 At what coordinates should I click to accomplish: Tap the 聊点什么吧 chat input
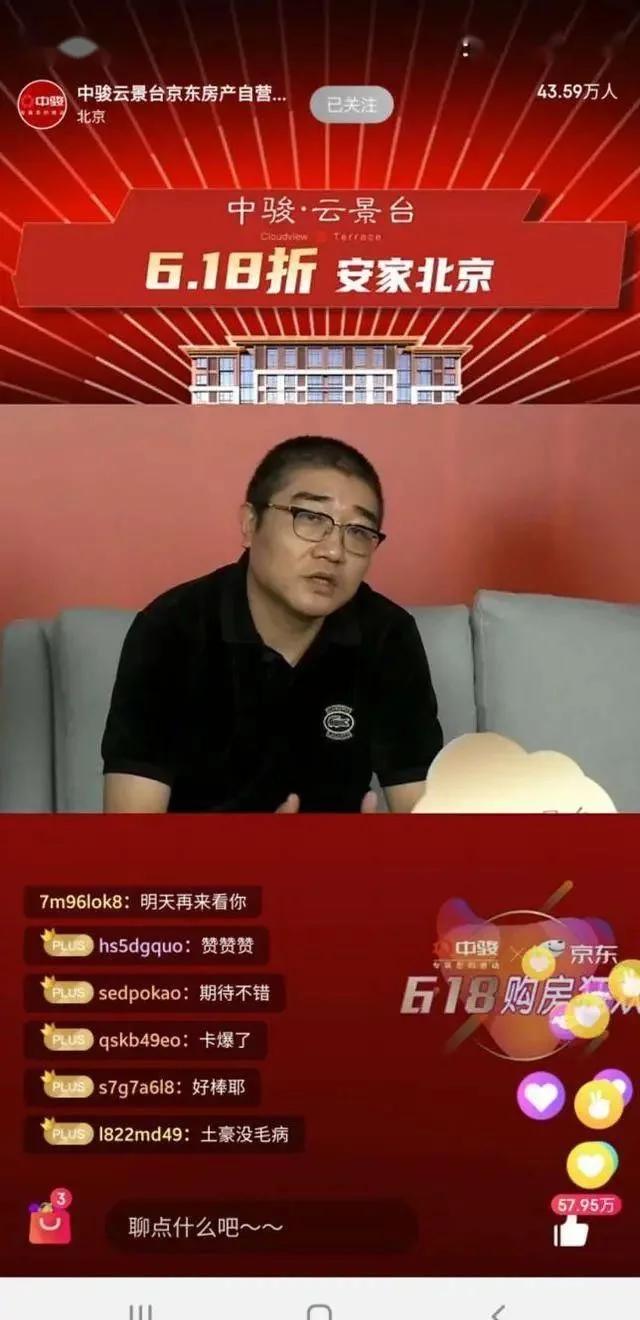pos(260,1227)
